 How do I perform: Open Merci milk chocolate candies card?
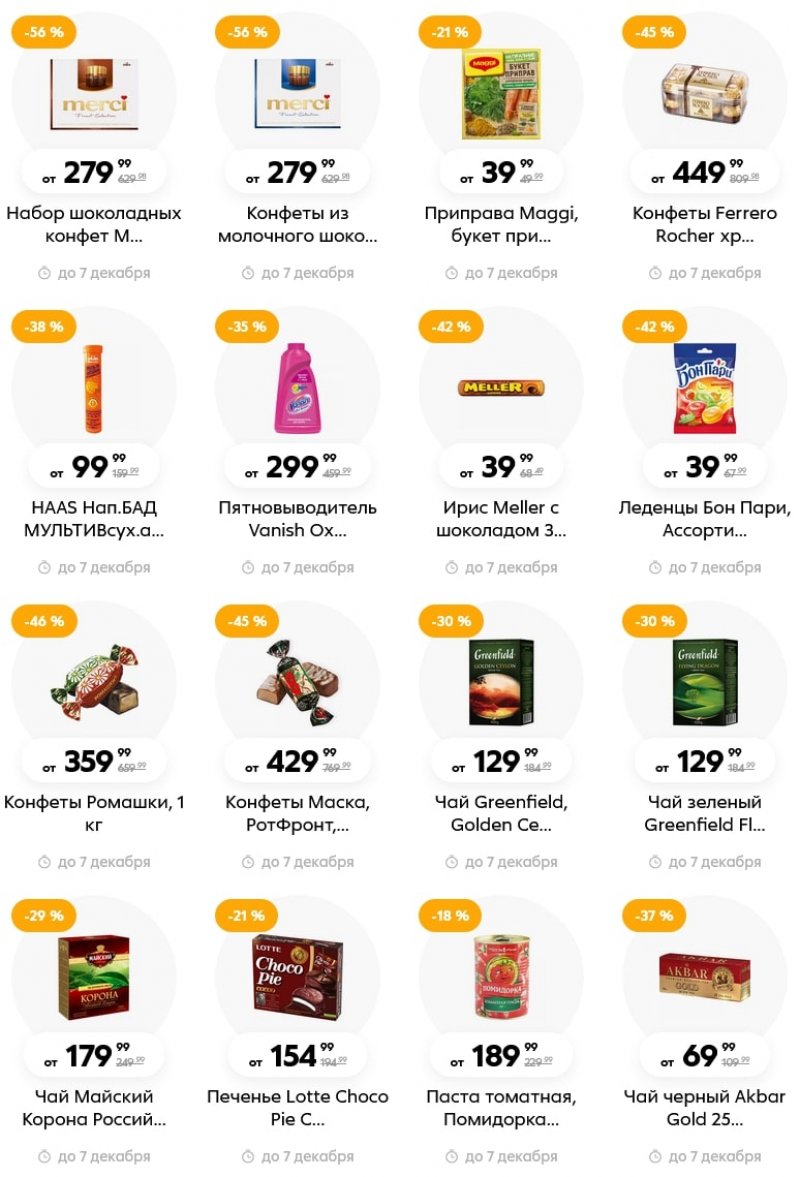click(x=297, y=95)
